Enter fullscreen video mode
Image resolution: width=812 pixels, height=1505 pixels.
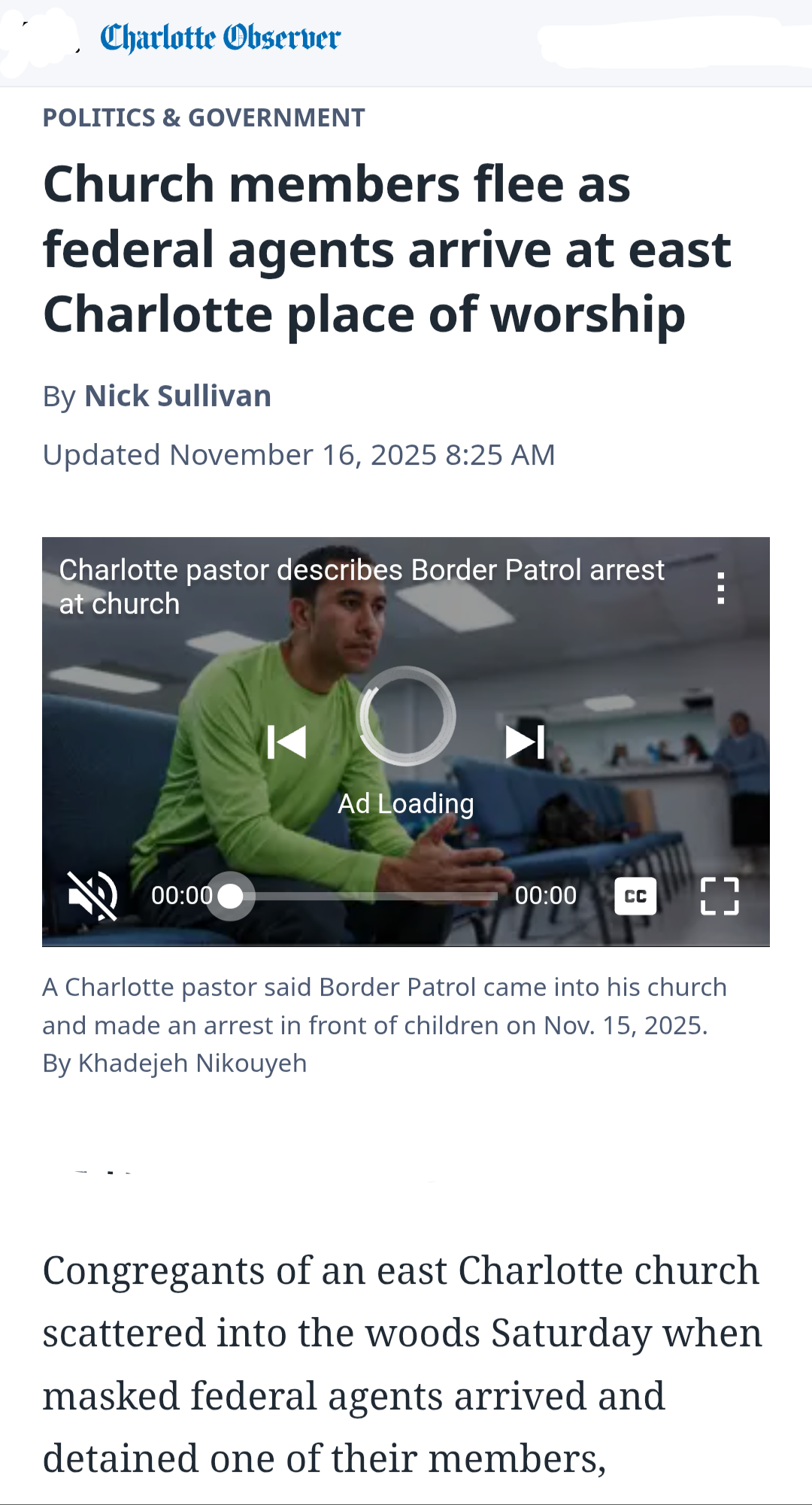pyautogui.click(x=720, y=896)
